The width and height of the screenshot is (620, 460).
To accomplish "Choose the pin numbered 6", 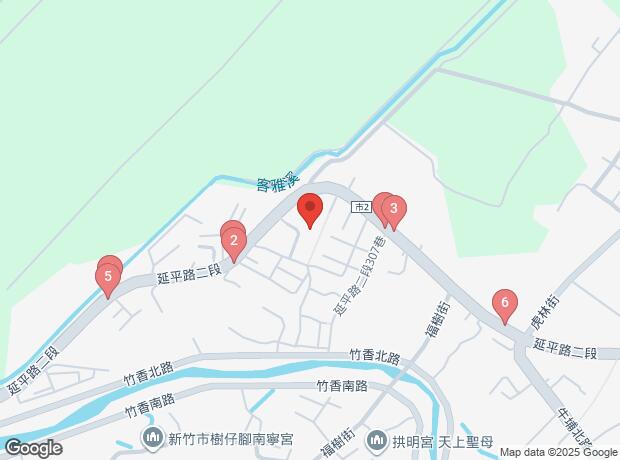I will coord(505,303).
